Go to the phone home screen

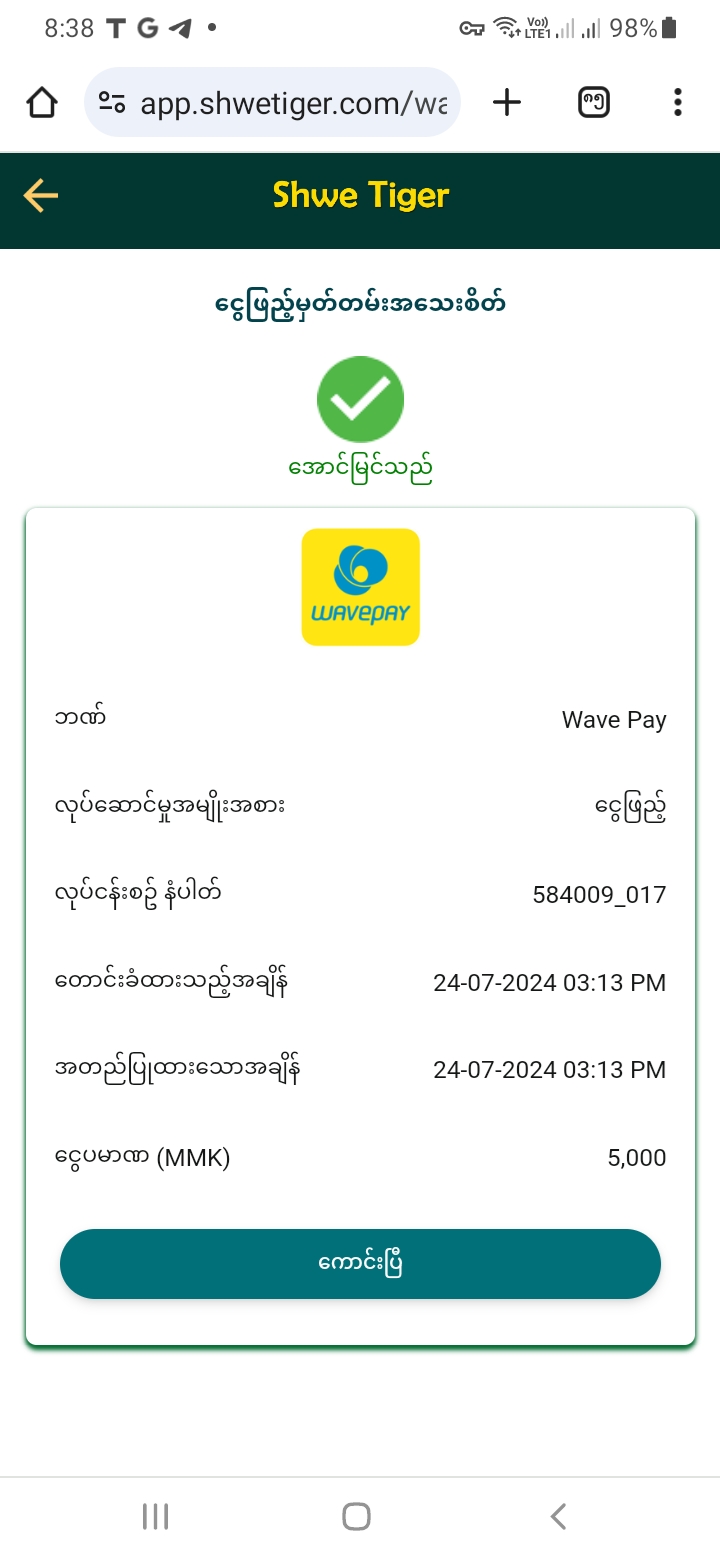pos(357,1516)
